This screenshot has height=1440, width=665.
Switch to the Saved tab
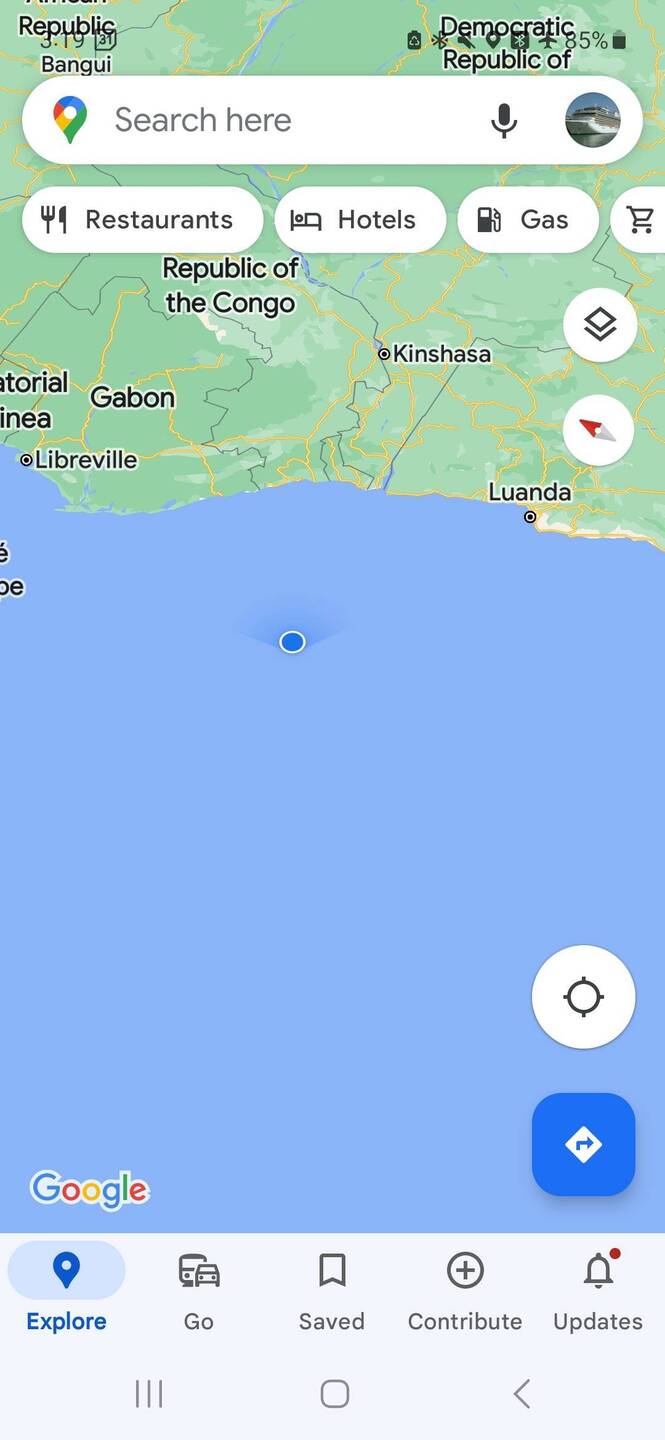tap(332, 1292)
